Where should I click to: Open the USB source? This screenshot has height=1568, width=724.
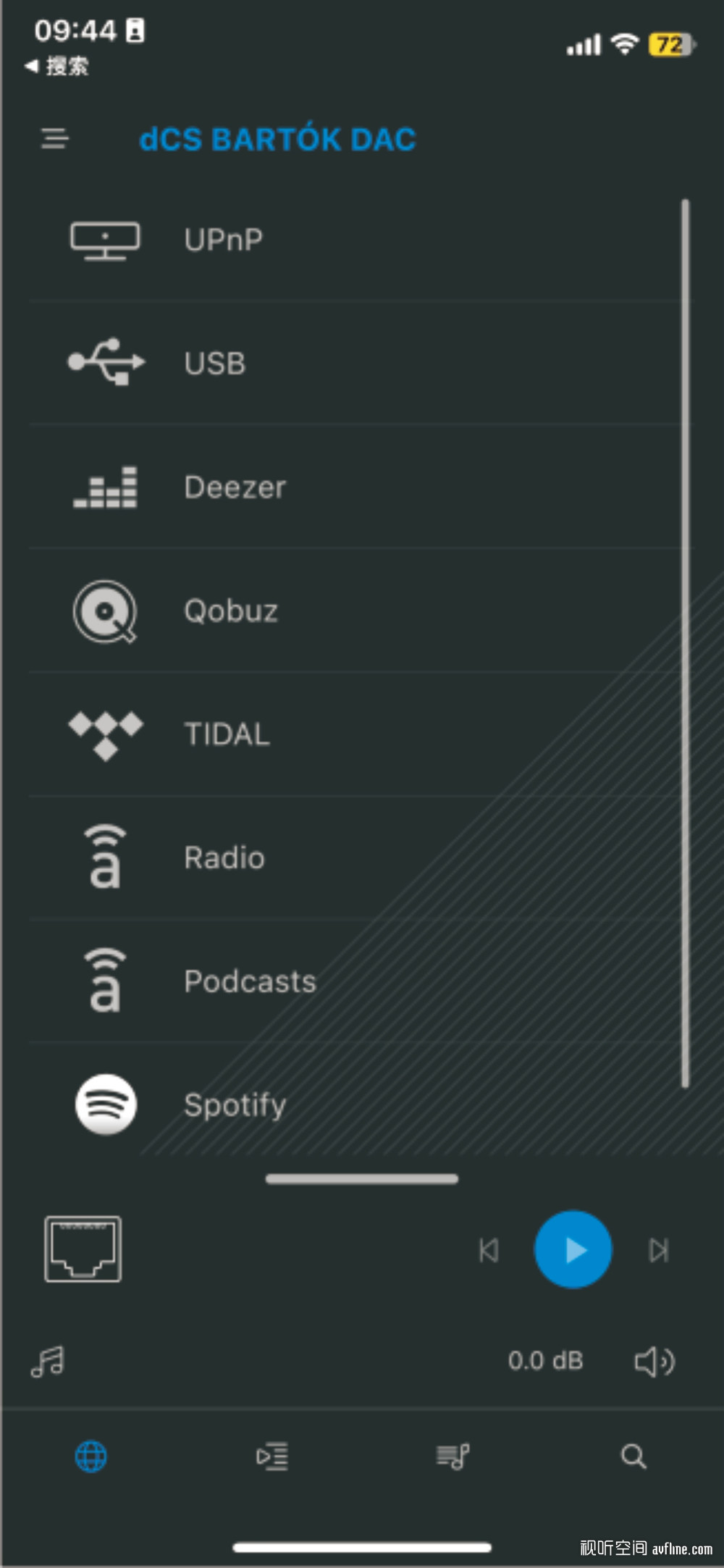click(x=355, y=363)
